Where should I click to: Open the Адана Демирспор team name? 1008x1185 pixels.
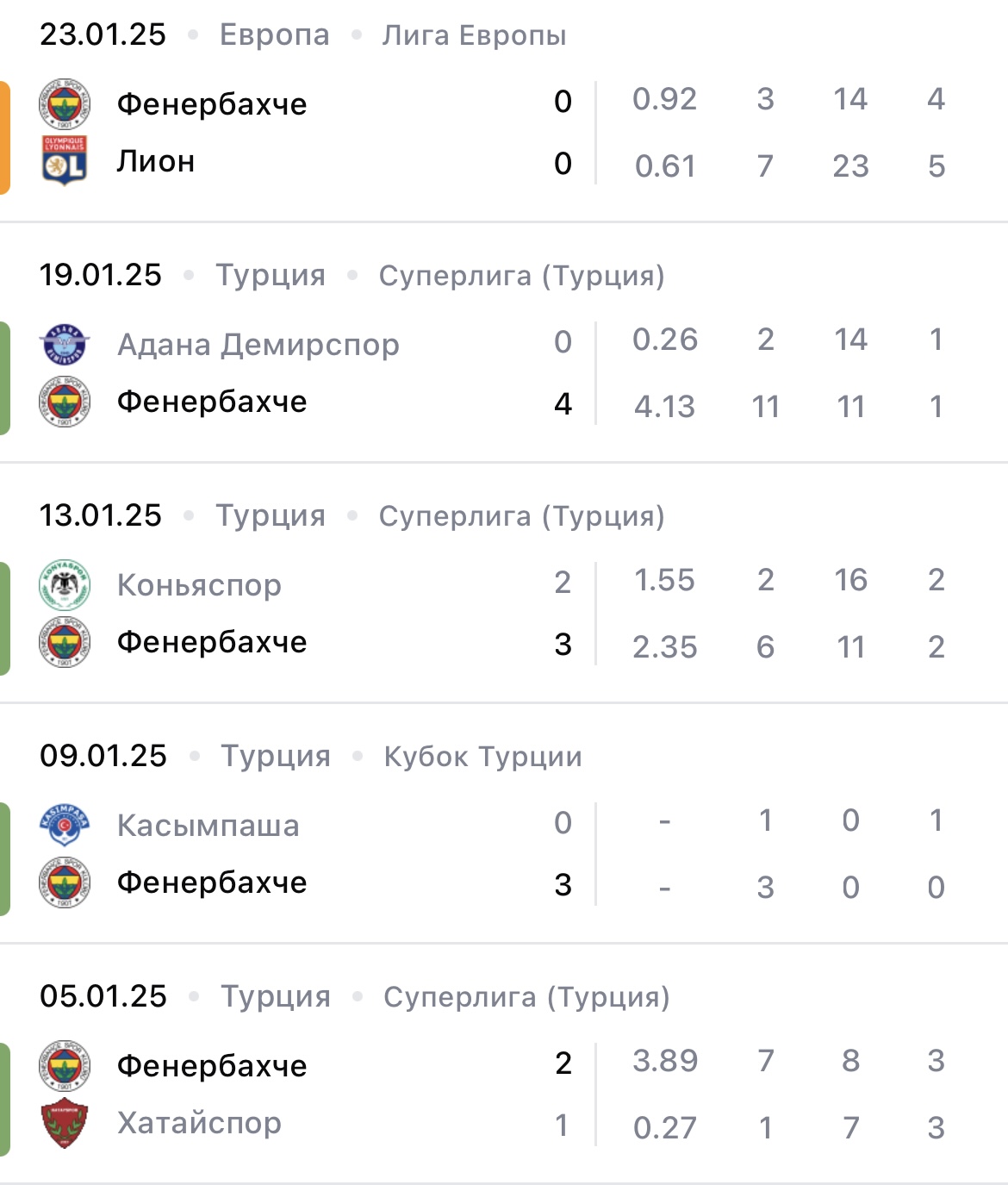[258, 344]
